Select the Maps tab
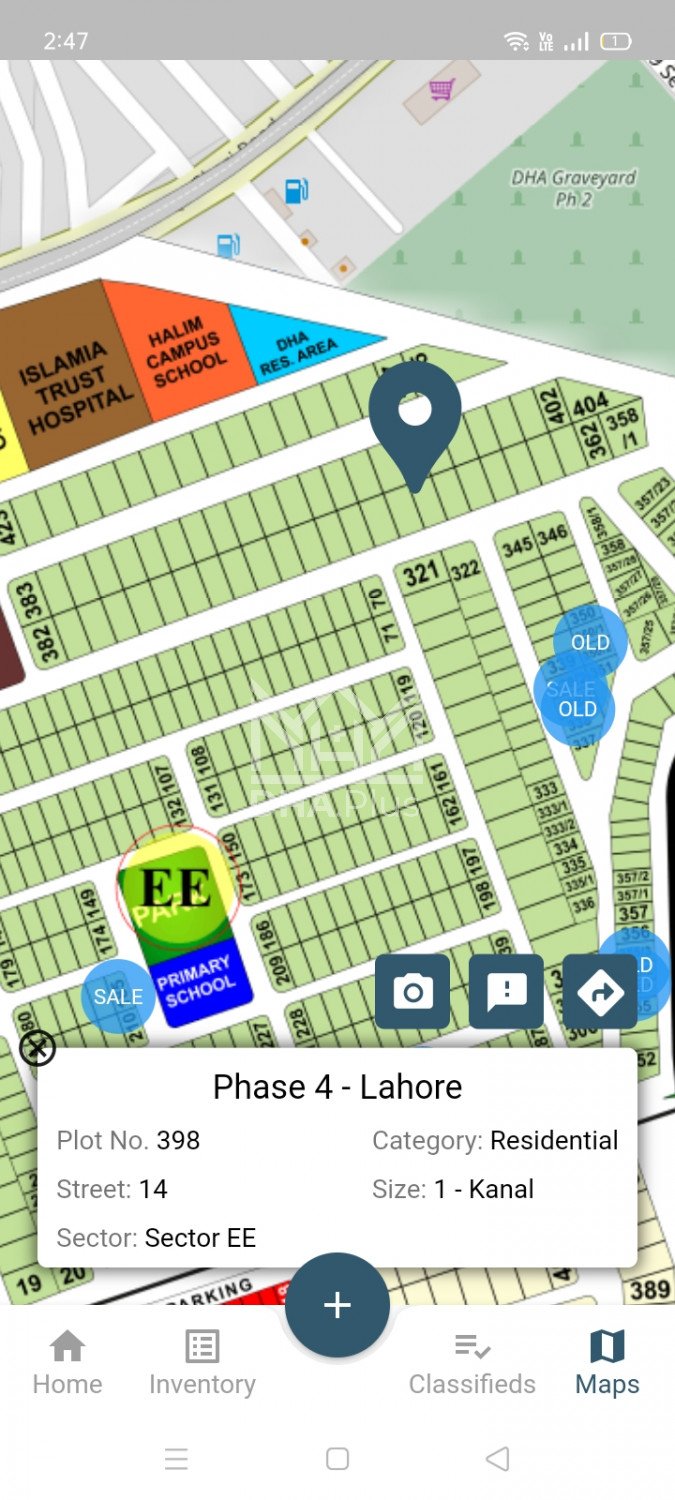 607,1362
